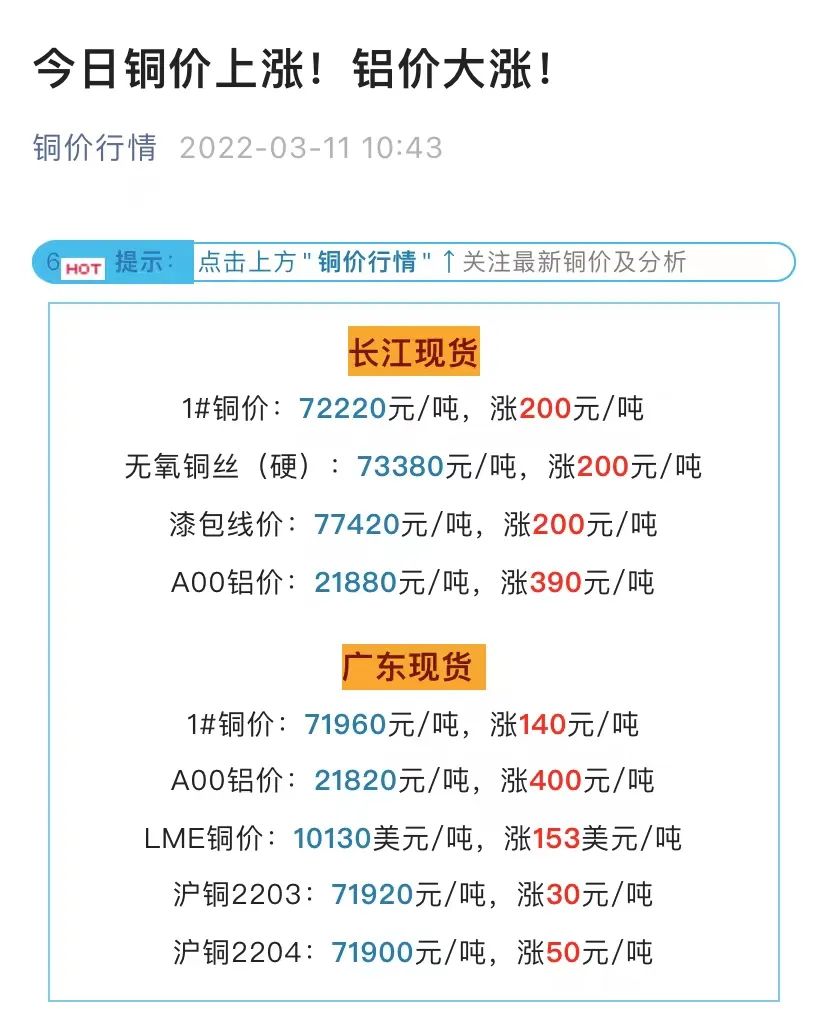Open the 铜价行情 account link

95,148
